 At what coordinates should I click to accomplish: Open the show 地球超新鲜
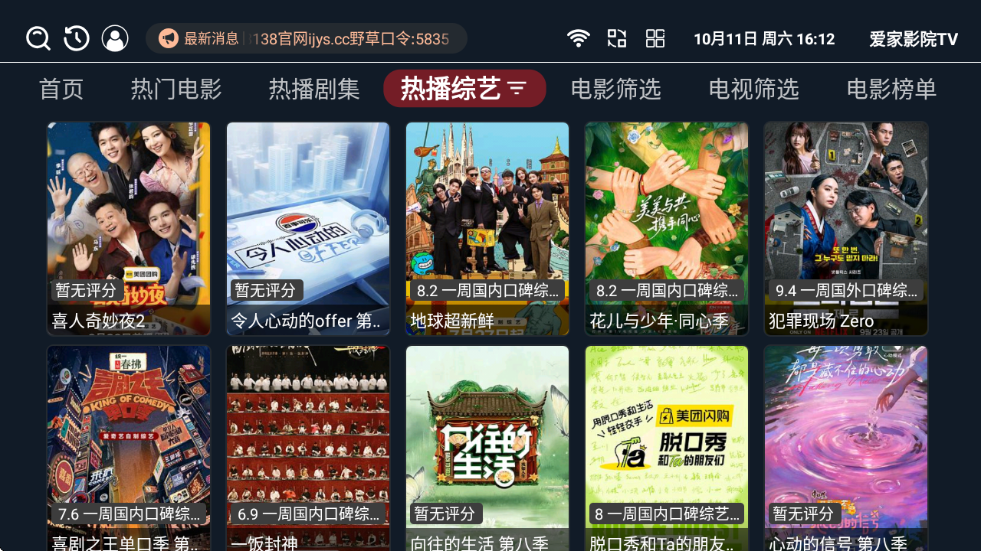pos(487,228)
